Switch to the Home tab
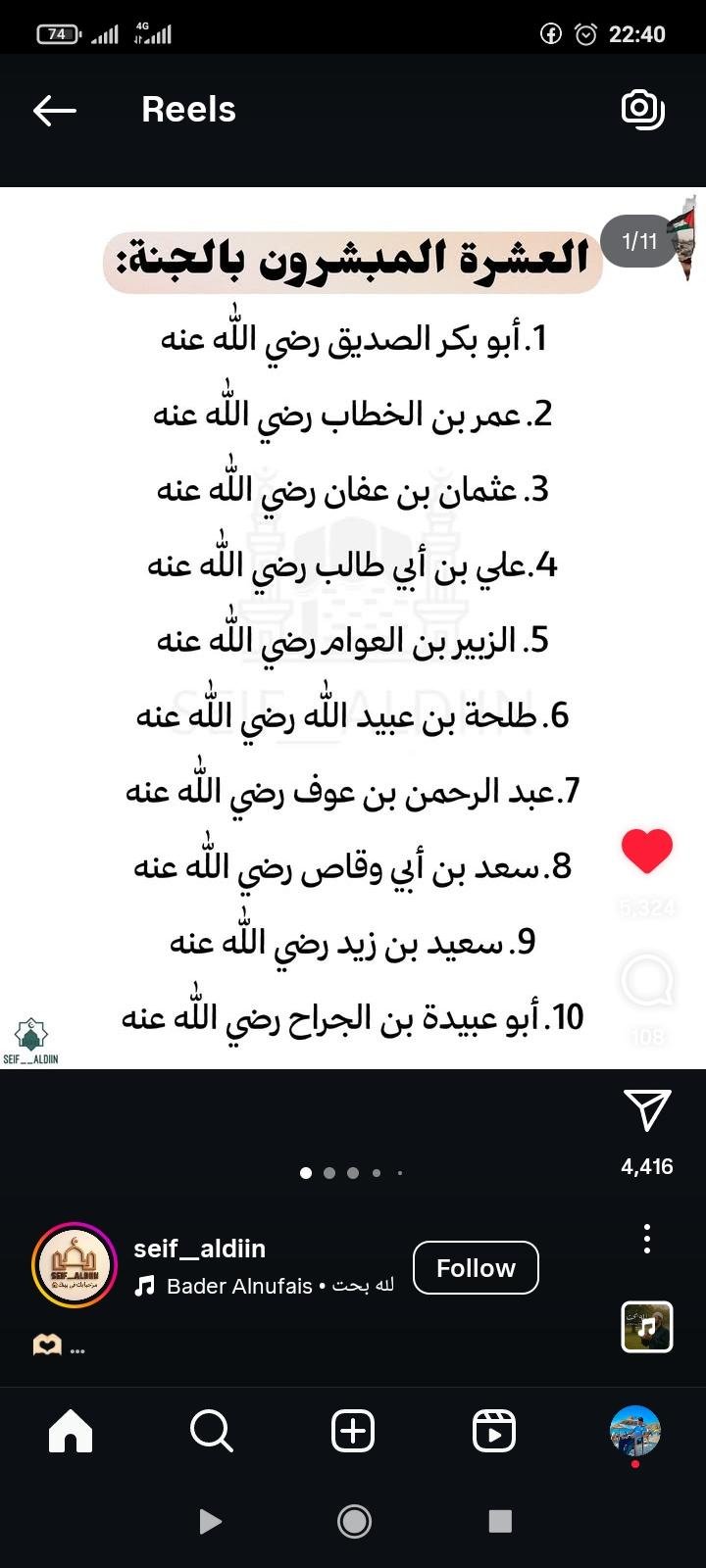This screenshot has width=706, height=1568. tap(71, 1432)
